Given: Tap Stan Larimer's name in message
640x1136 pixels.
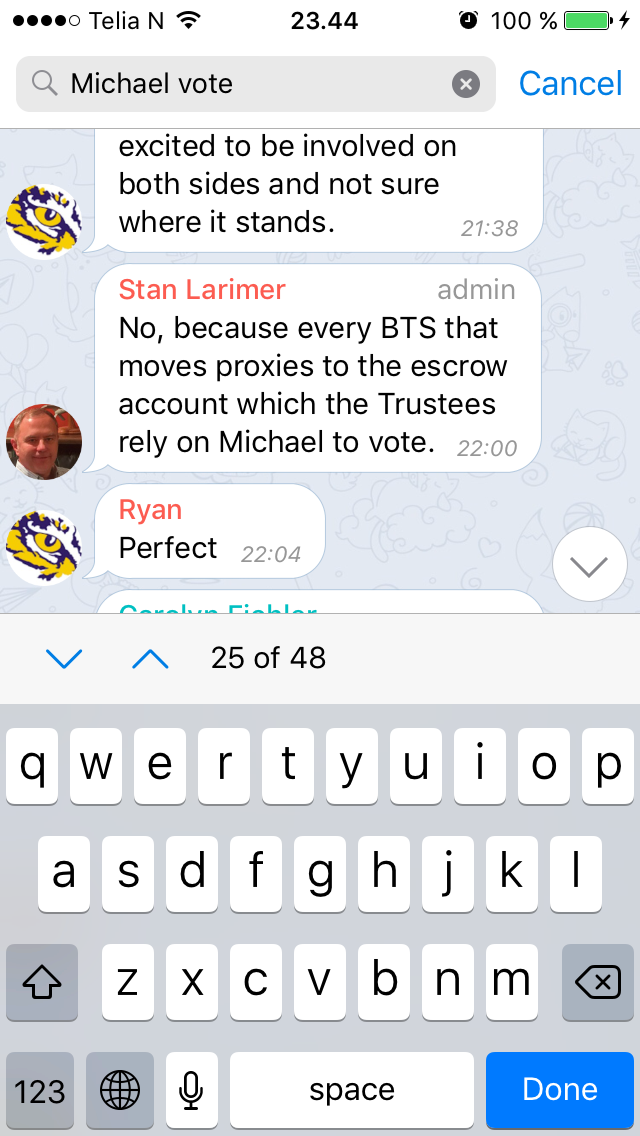Looking at the screenshot, I should click(202, 290).
